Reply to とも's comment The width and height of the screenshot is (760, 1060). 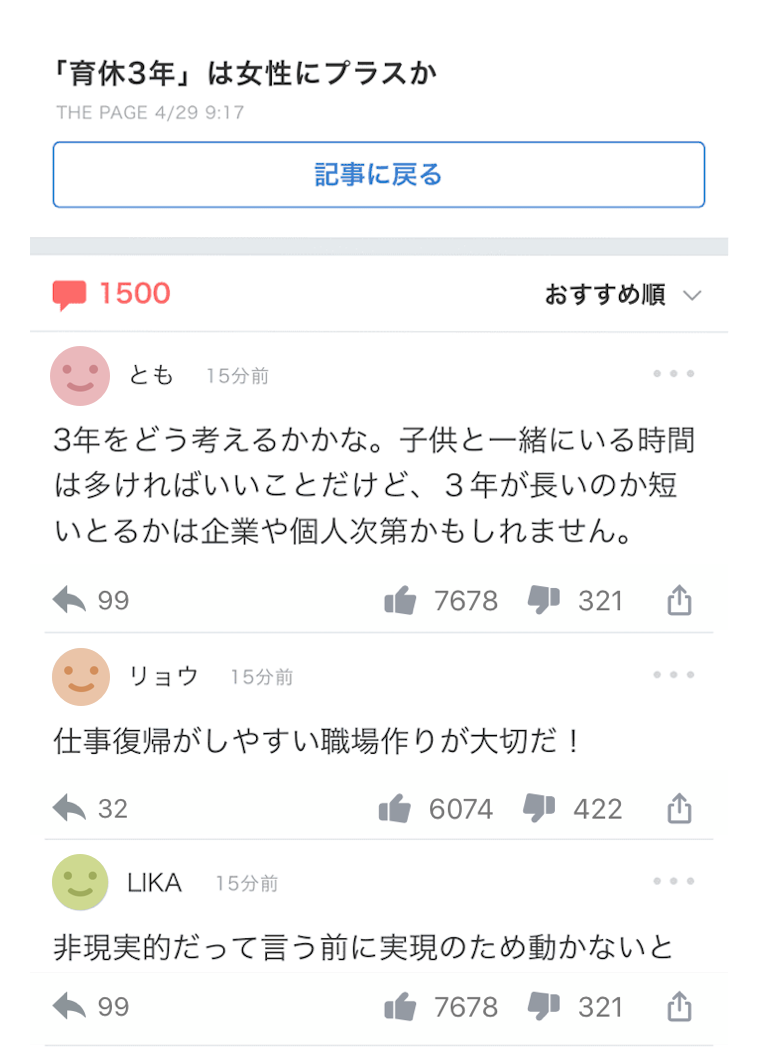pyautogui.click(x=70, y=600)
